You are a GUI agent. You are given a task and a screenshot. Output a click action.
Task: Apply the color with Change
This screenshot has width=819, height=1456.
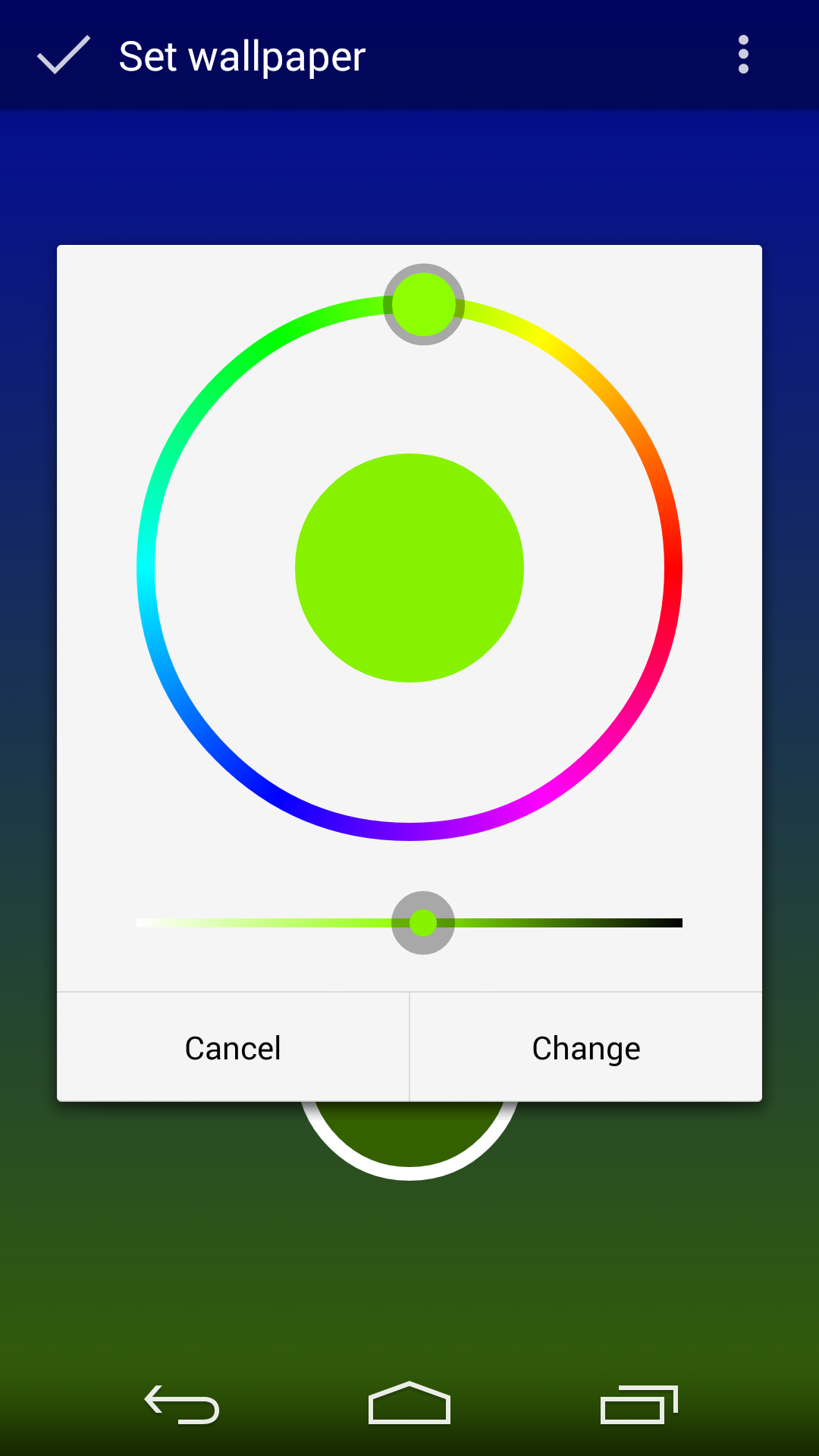(x=586, y=1047)
